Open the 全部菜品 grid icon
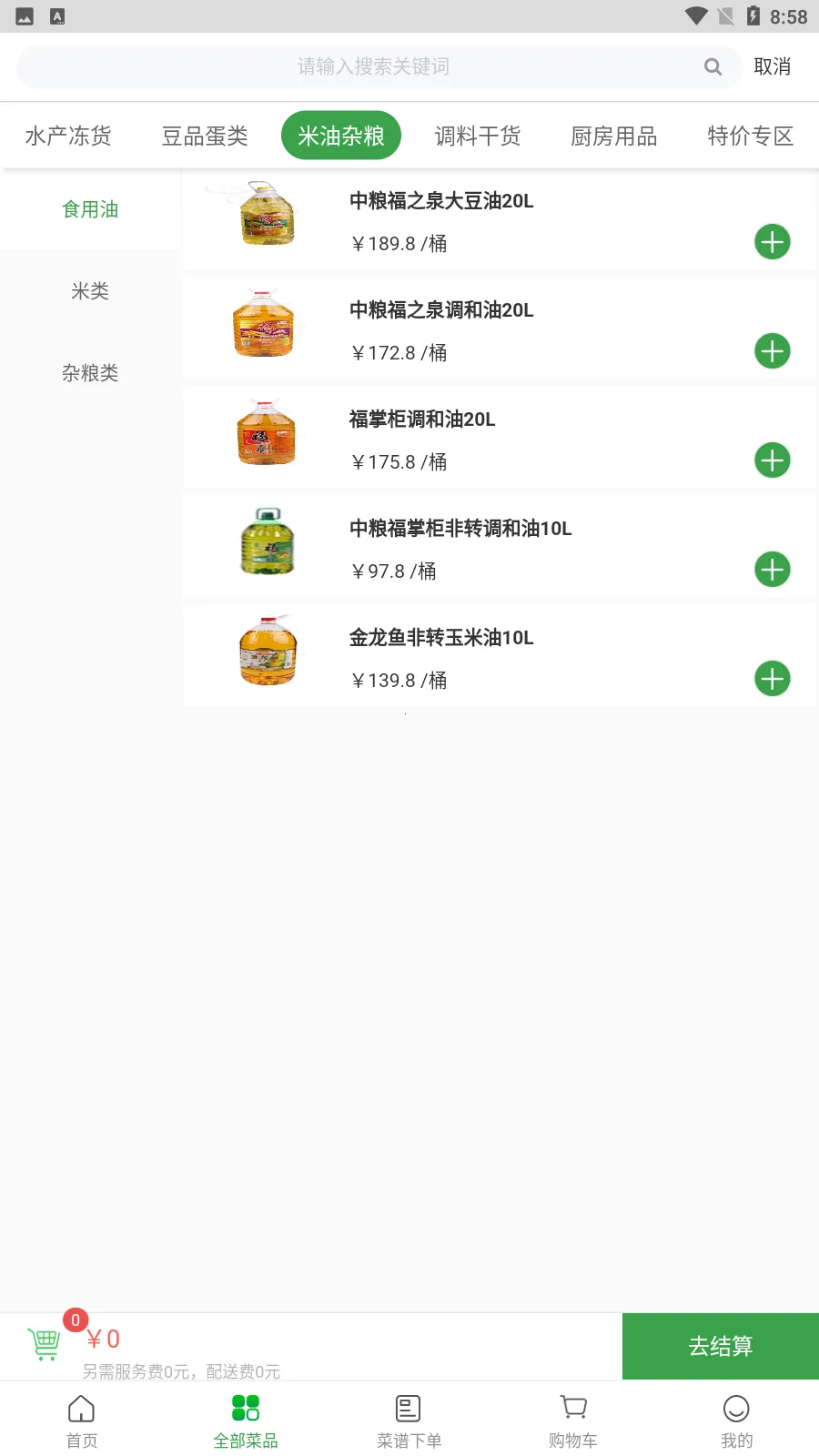819x1456 pixels. coord(245,1407)
